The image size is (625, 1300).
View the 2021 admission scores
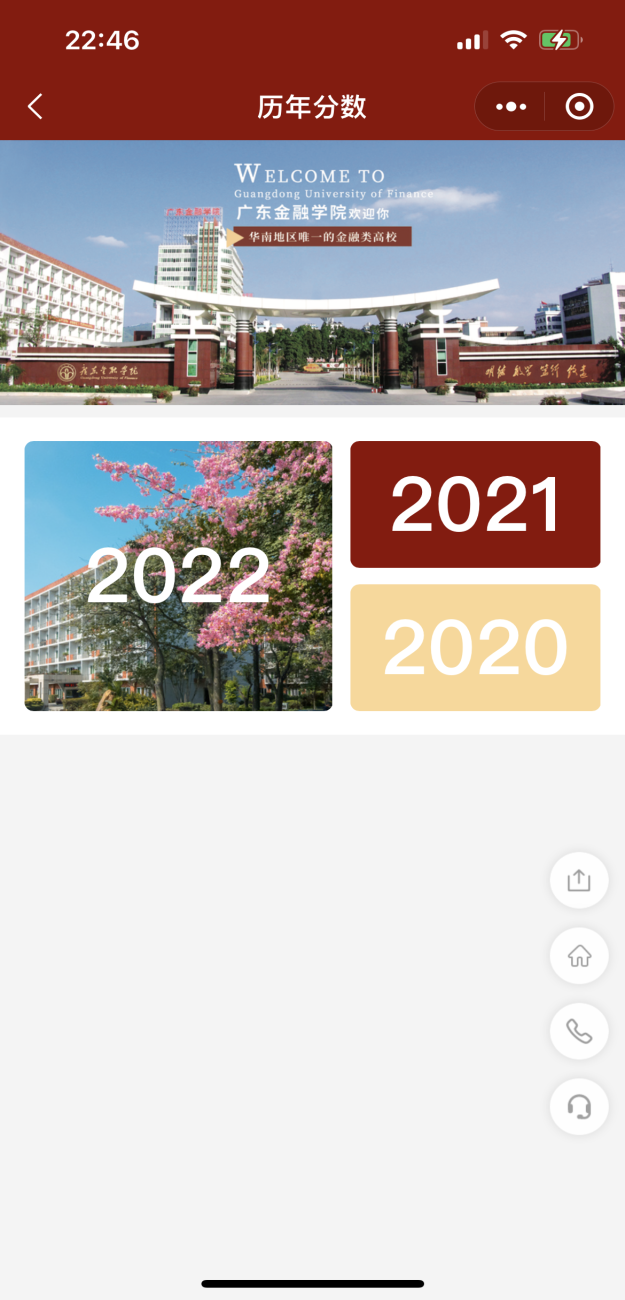475,504
